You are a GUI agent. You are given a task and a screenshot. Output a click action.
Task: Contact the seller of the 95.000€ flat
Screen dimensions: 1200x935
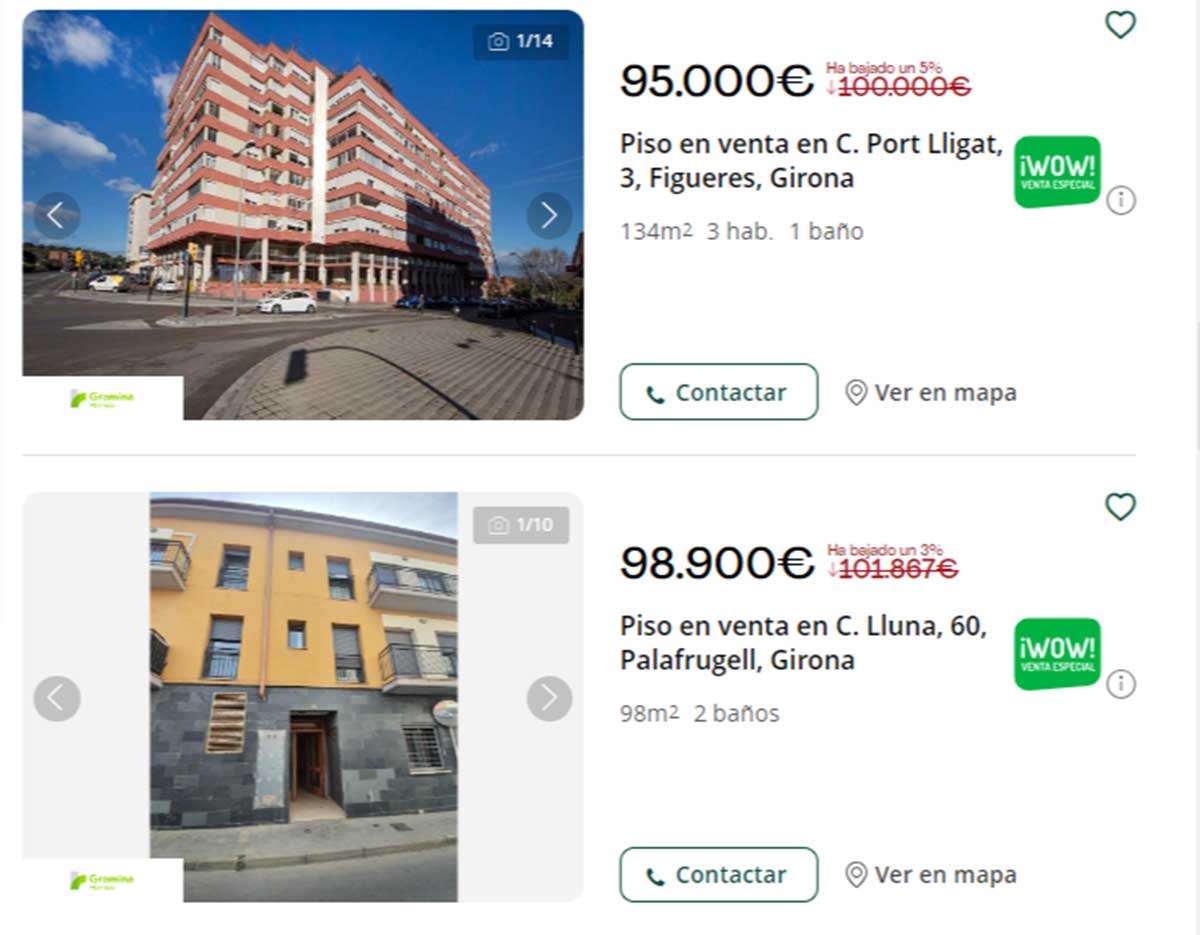(718, 392)
